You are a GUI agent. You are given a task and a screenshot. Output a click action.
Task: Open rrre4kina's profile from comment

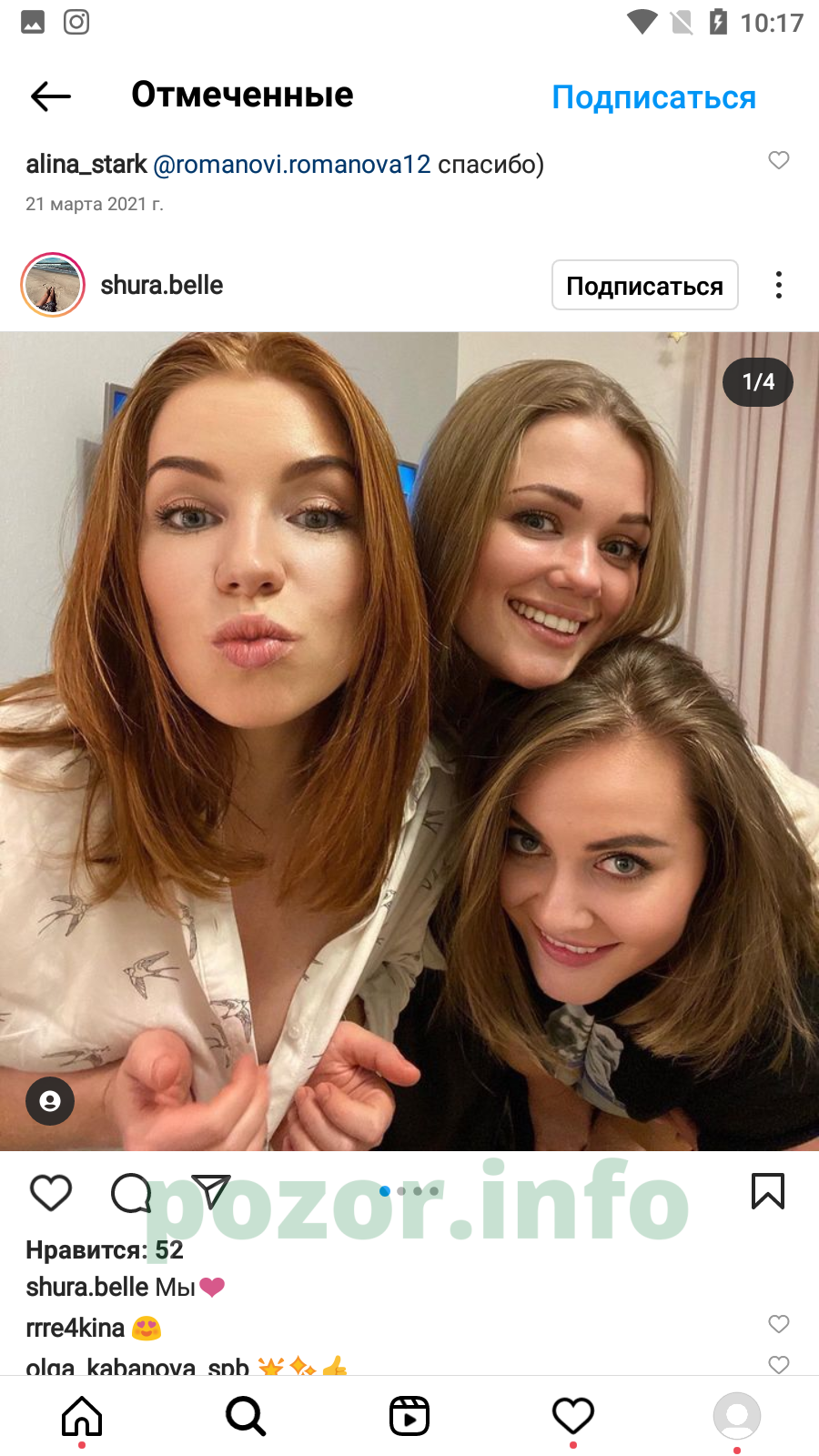coord(76,1329)
